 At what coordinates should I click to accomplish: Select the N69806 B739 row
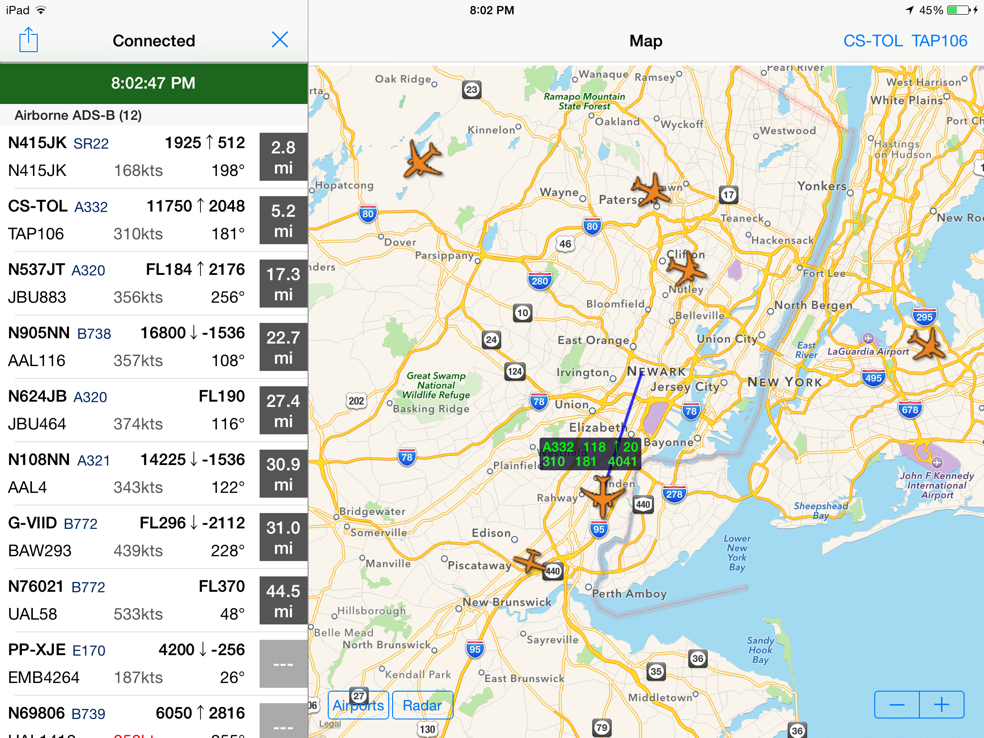(x=130, y=719)
